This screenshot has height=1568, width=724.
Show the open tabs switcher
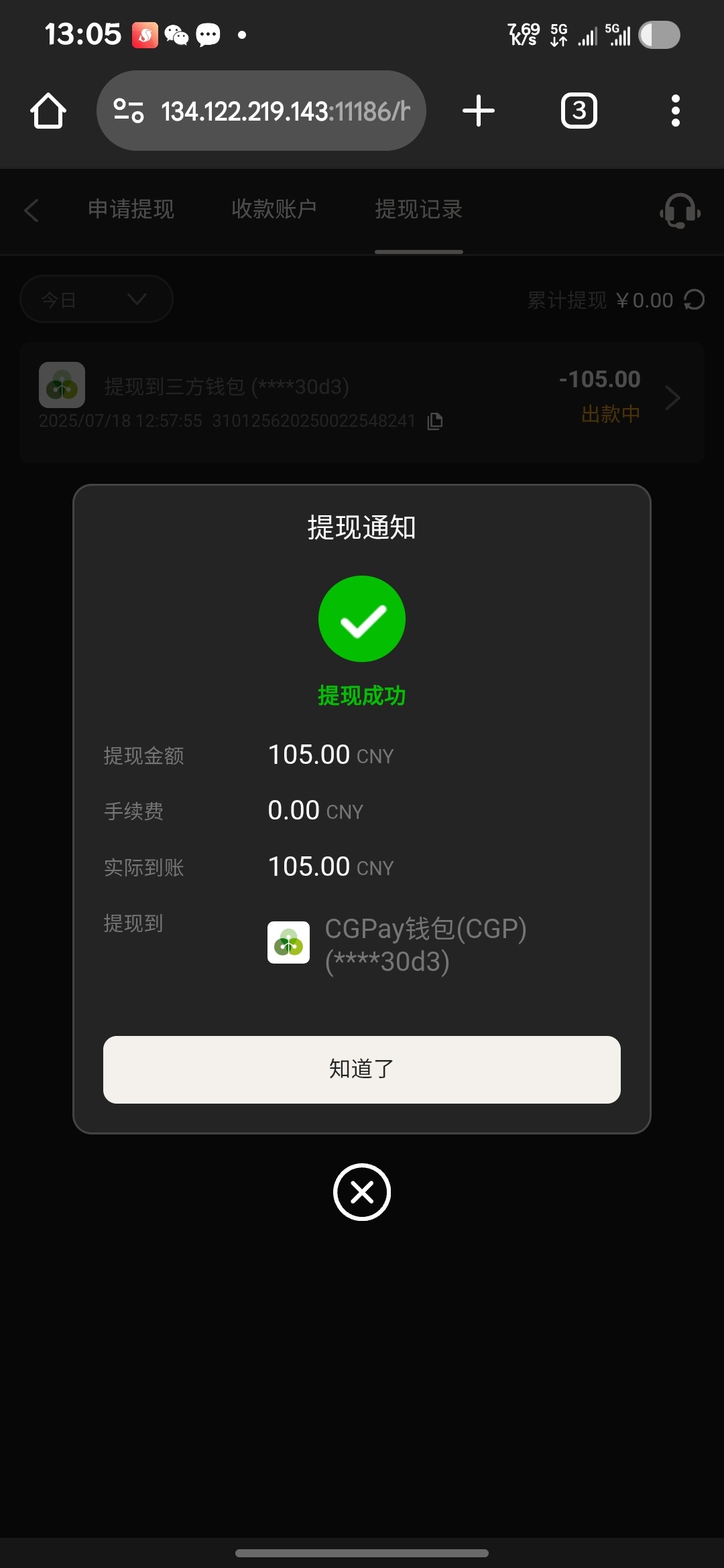click(579, 111)
